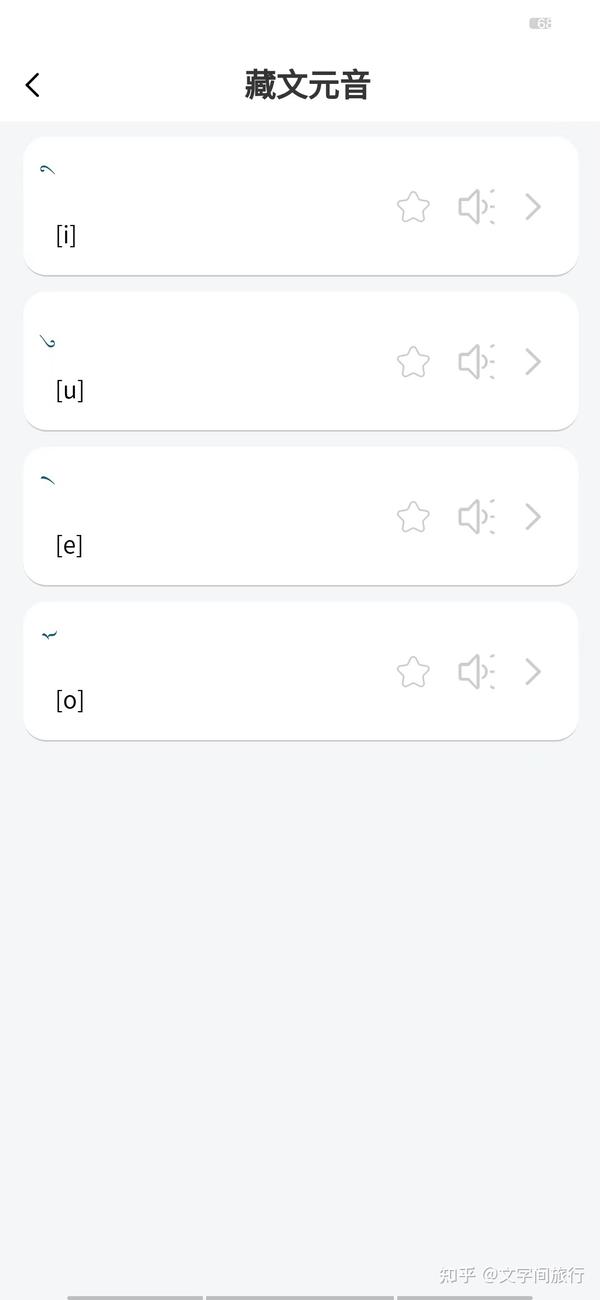600x1300 pixels.
Task: Open the [u] vowel card
Action: coord(301,361)
